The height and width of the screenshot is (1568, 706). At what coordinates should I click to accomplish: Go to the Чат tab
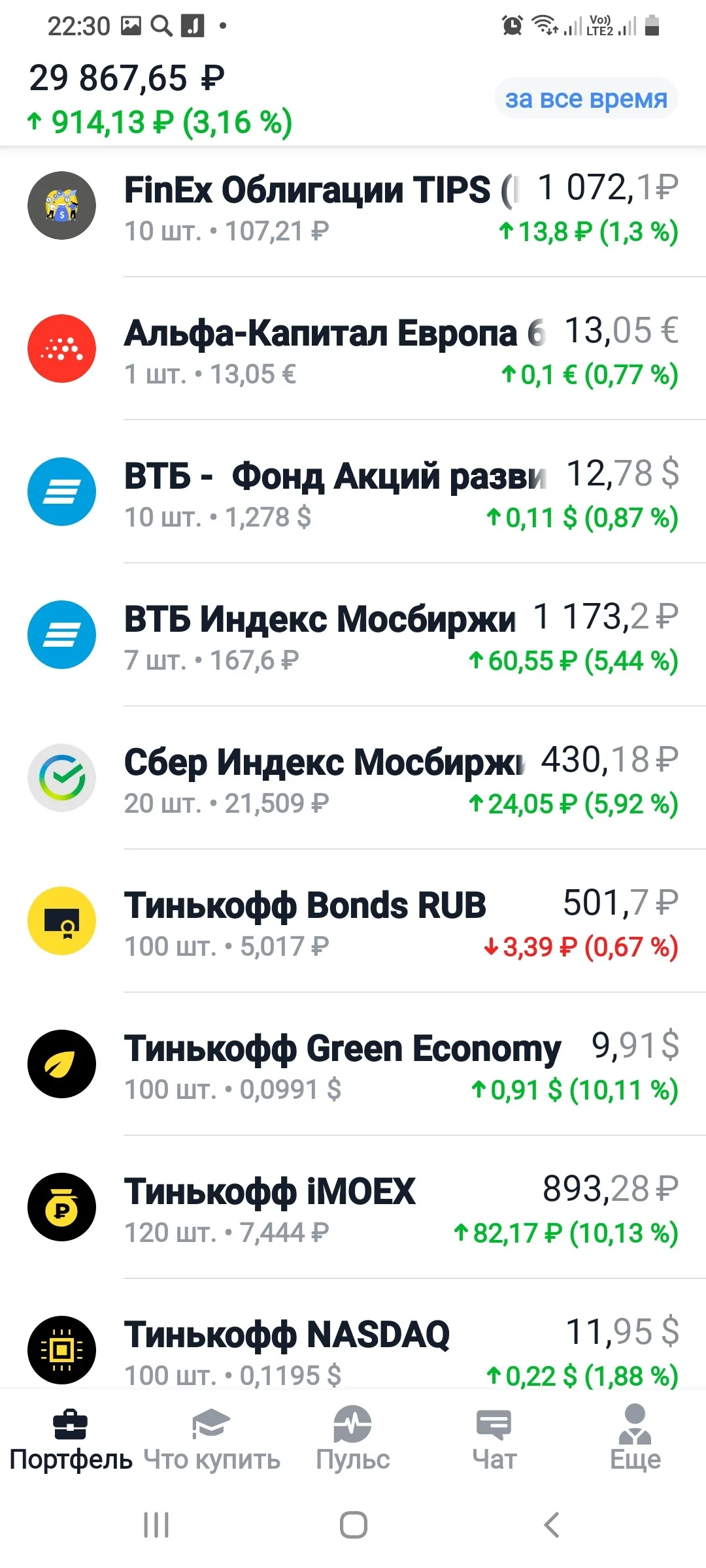[494, 1439]
